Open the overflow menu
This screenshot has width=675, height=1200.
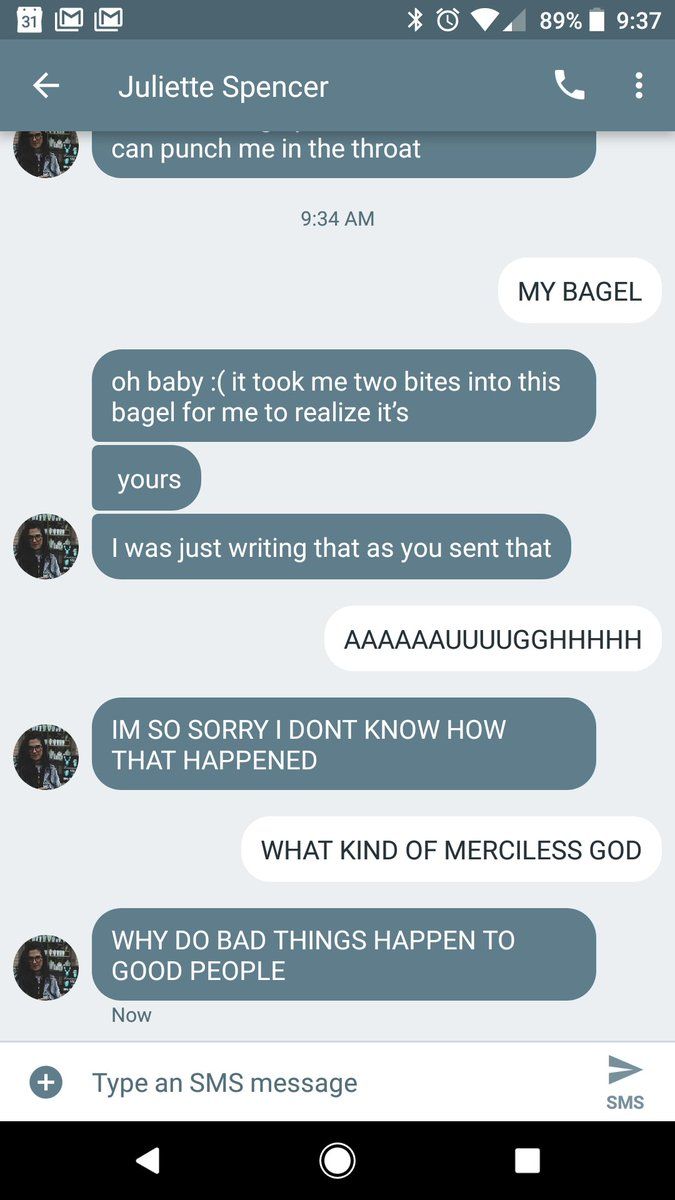(639, 86)
